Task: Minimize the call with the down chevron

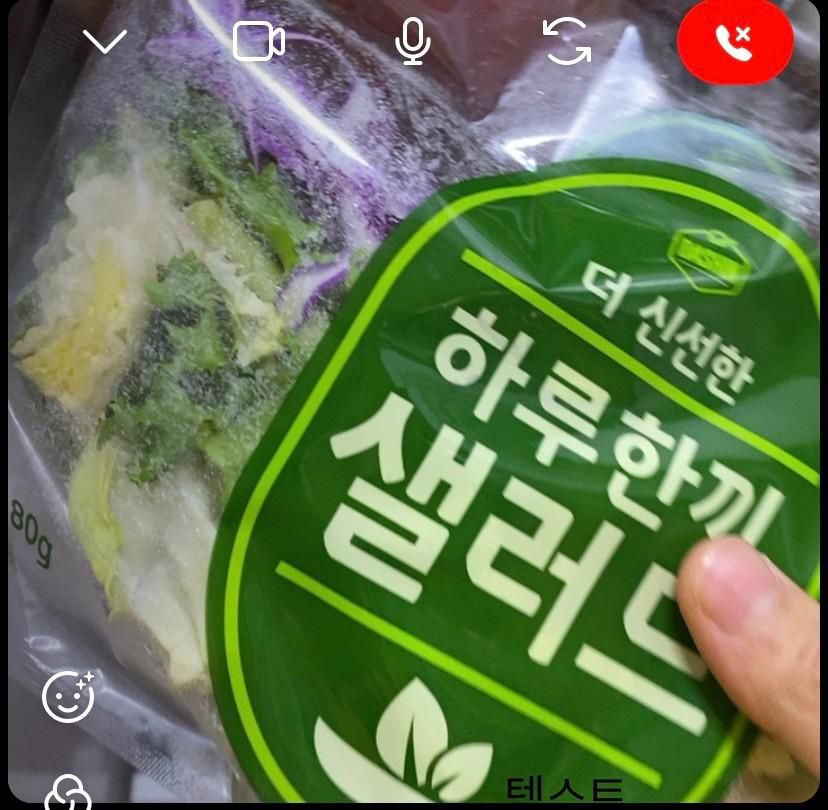Action: pyautogui.click(x=104, y=41)
